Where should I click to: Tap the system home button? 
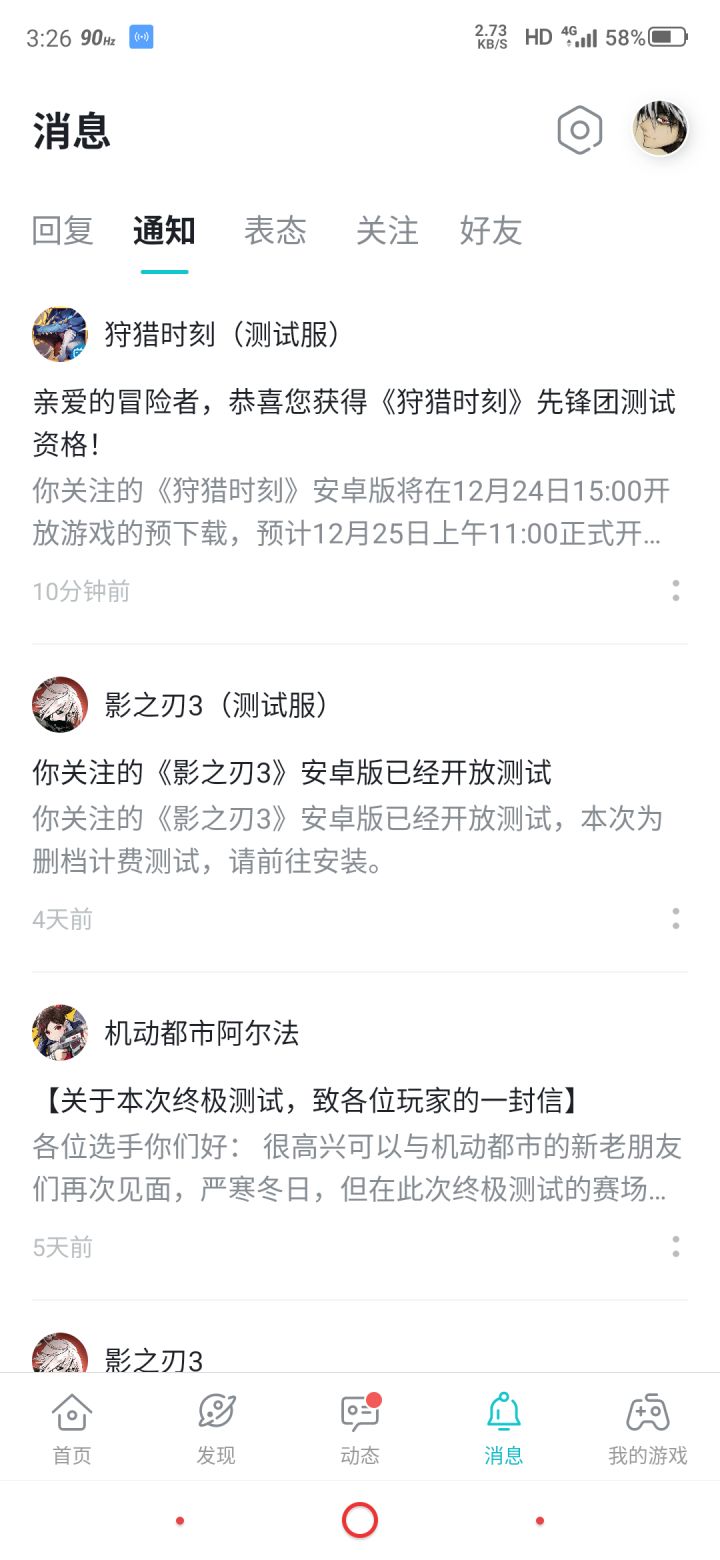pyautogui.click(x=360, y=1521)
